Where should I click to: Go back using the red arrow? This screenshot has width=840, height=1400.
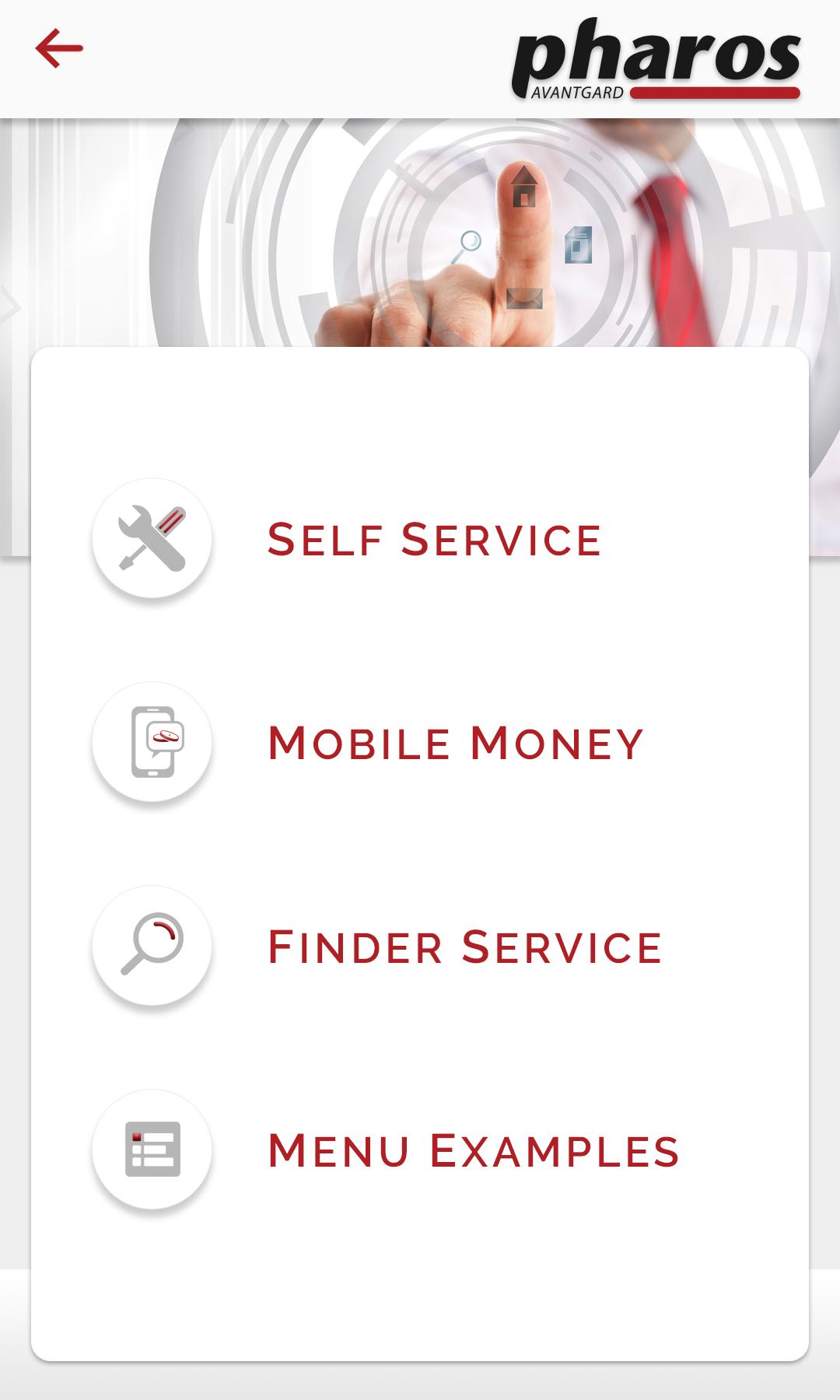[59, 48]
